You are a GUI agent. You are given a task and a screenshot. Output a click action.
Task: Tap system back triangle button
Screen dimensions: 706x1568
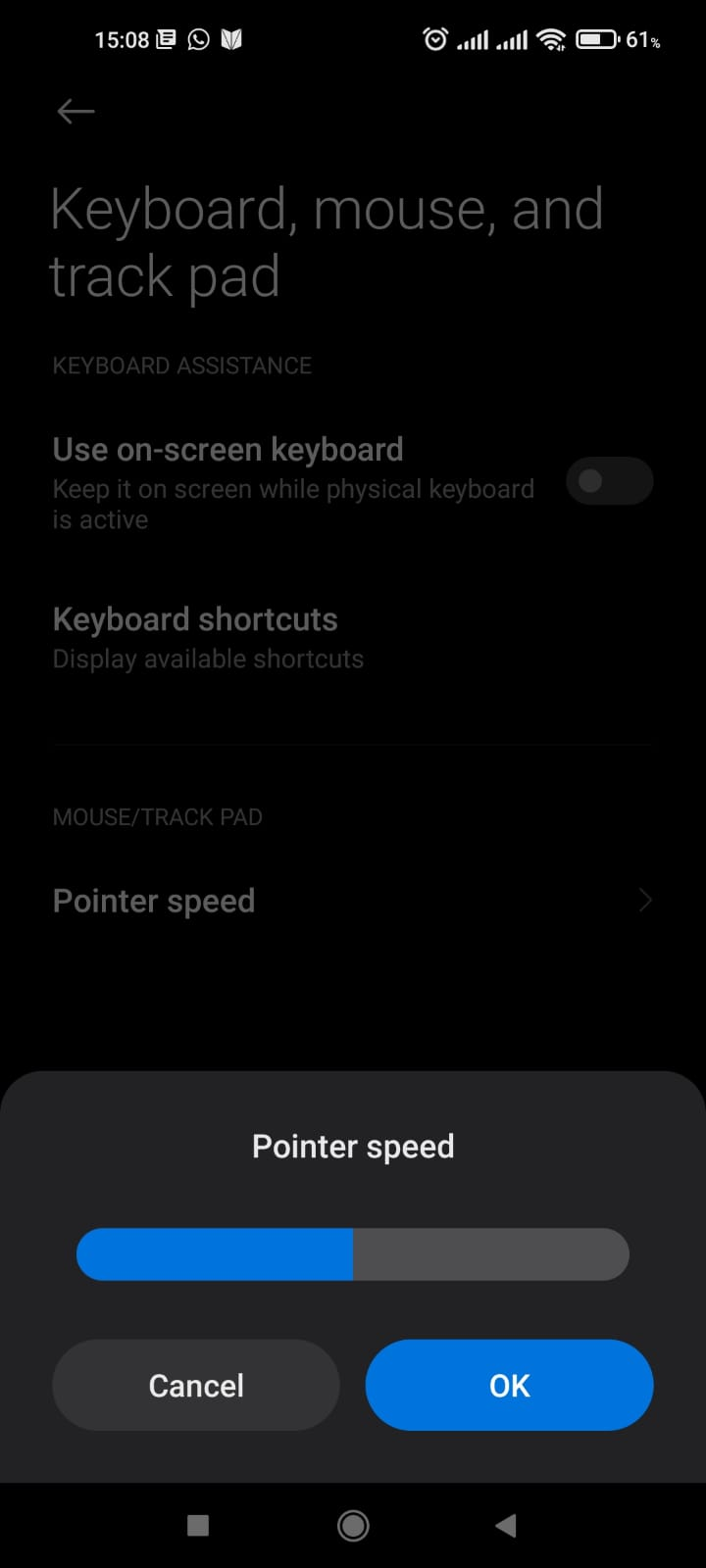pos(506,1525)
